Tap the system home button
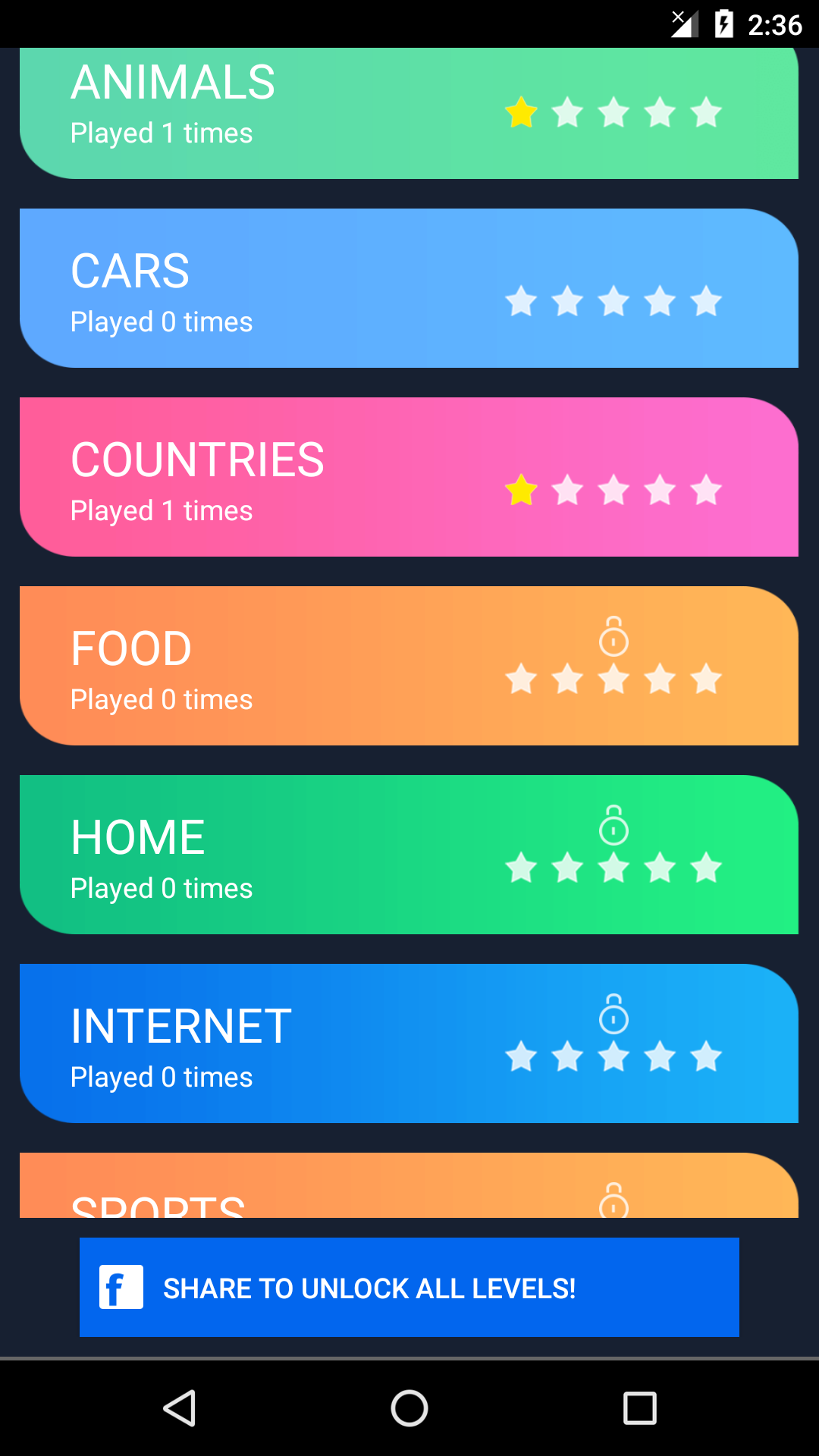 tap(409, 1408)
